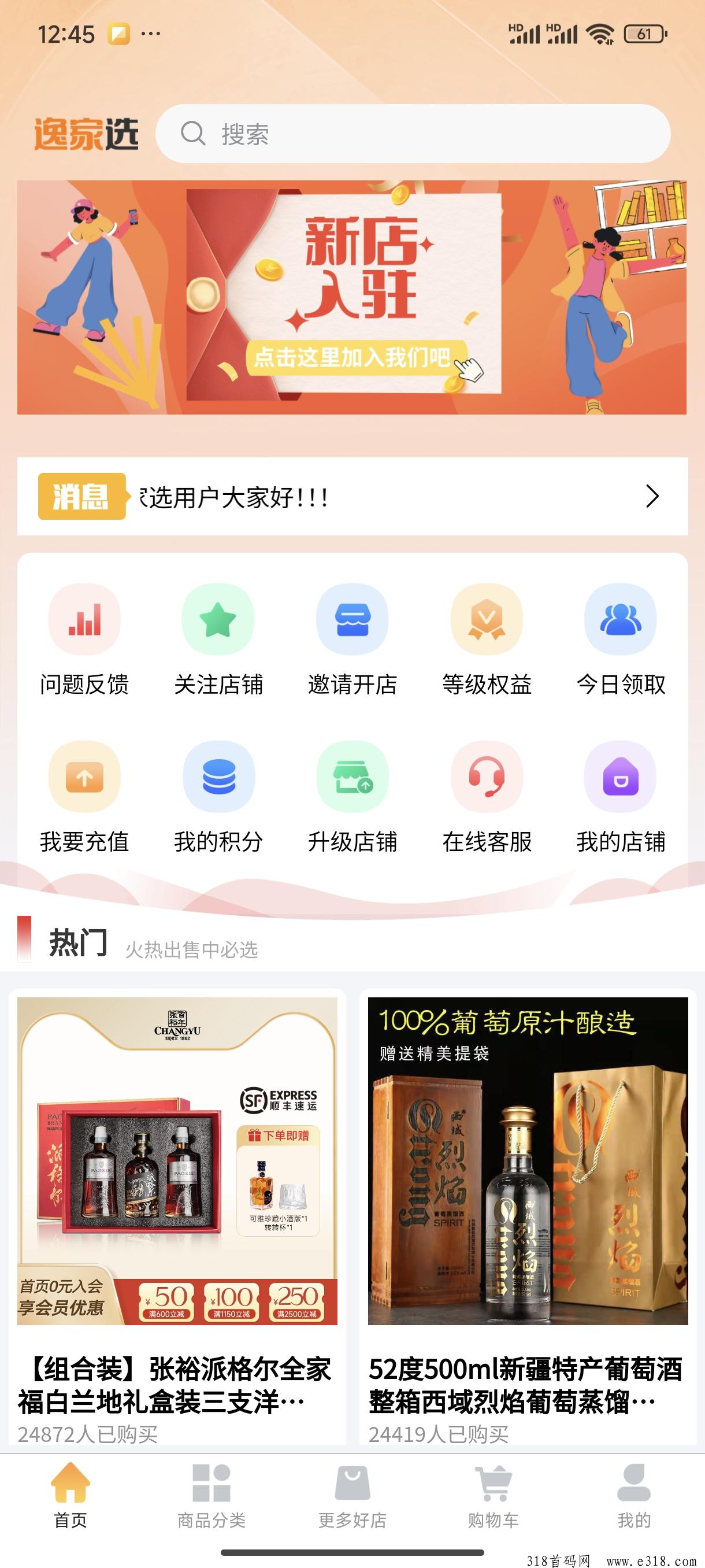Open the 新店入驻 banner
Viewport: 705px width, 1568px height.
[x=351, y=297]
